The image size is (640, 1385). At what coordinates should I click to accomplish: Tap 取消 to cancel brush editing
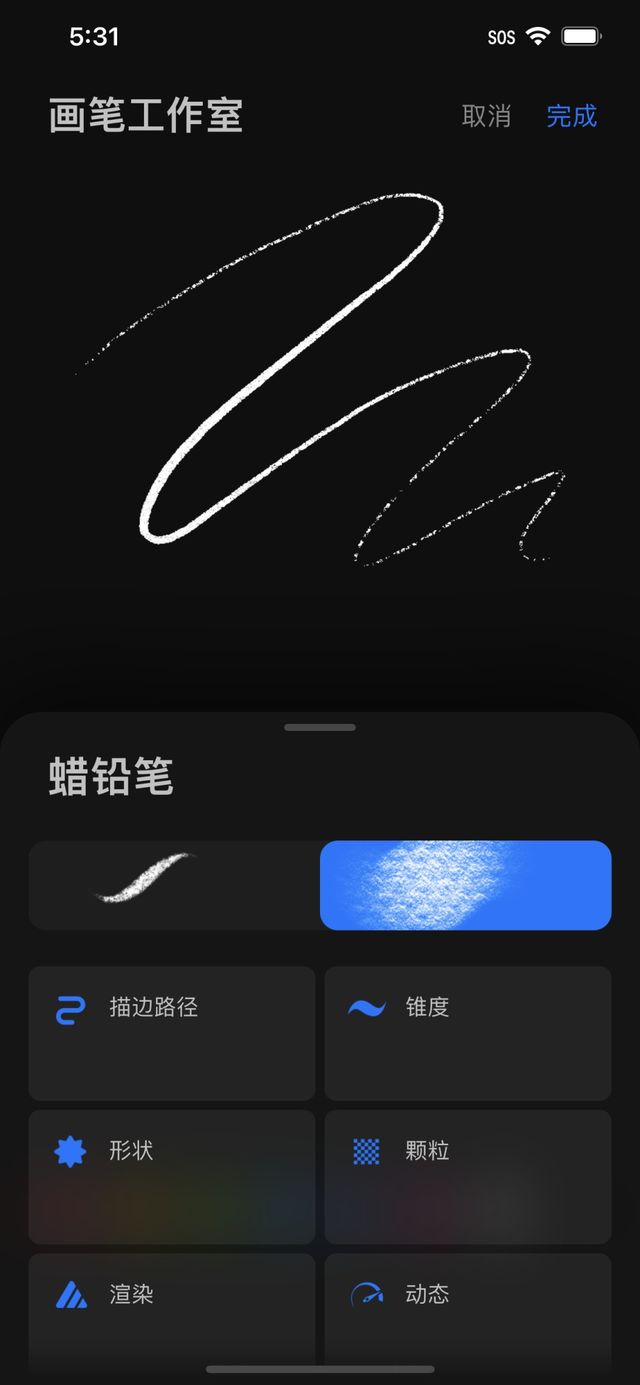click(x=486, y=116)
